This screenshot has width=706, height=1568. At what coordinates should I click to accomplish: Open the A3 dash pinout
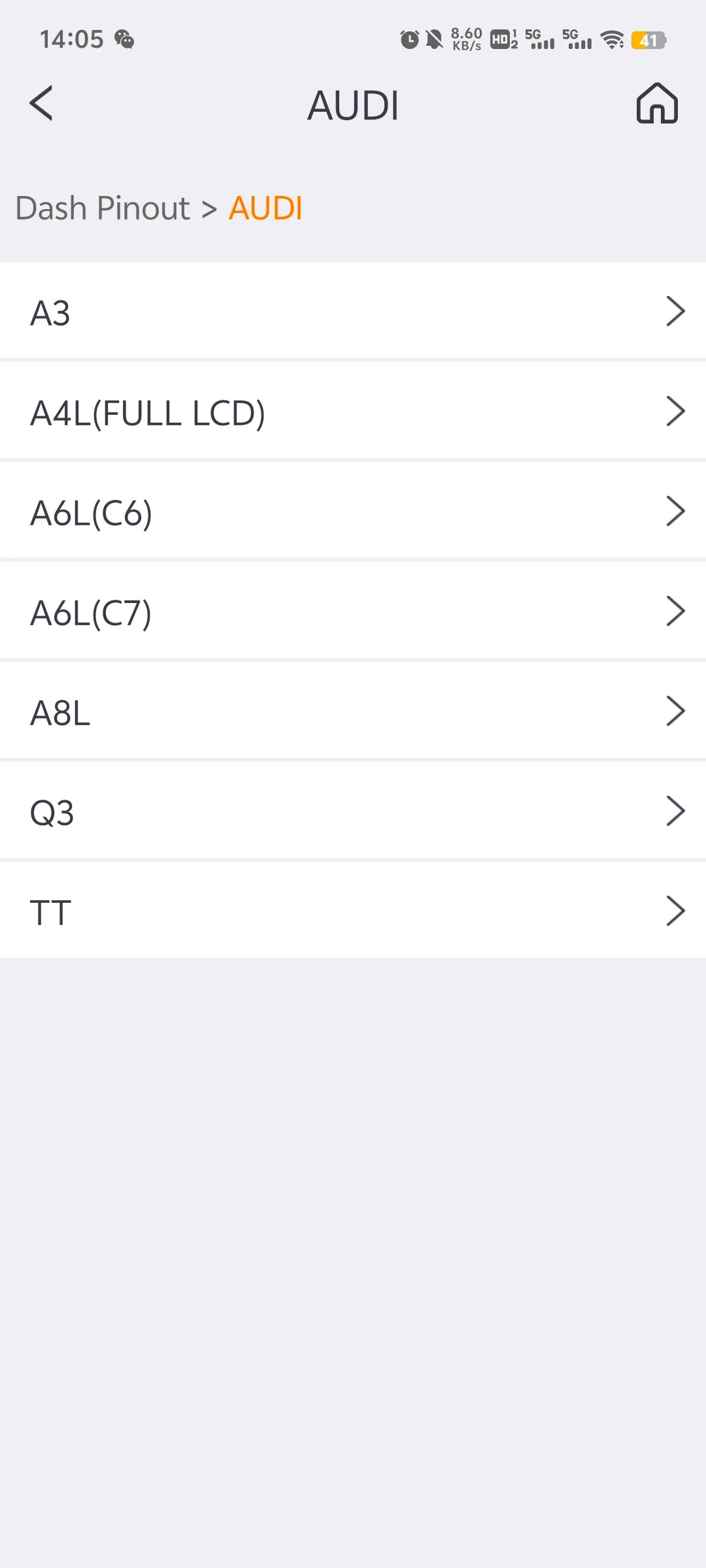(353, 312)
